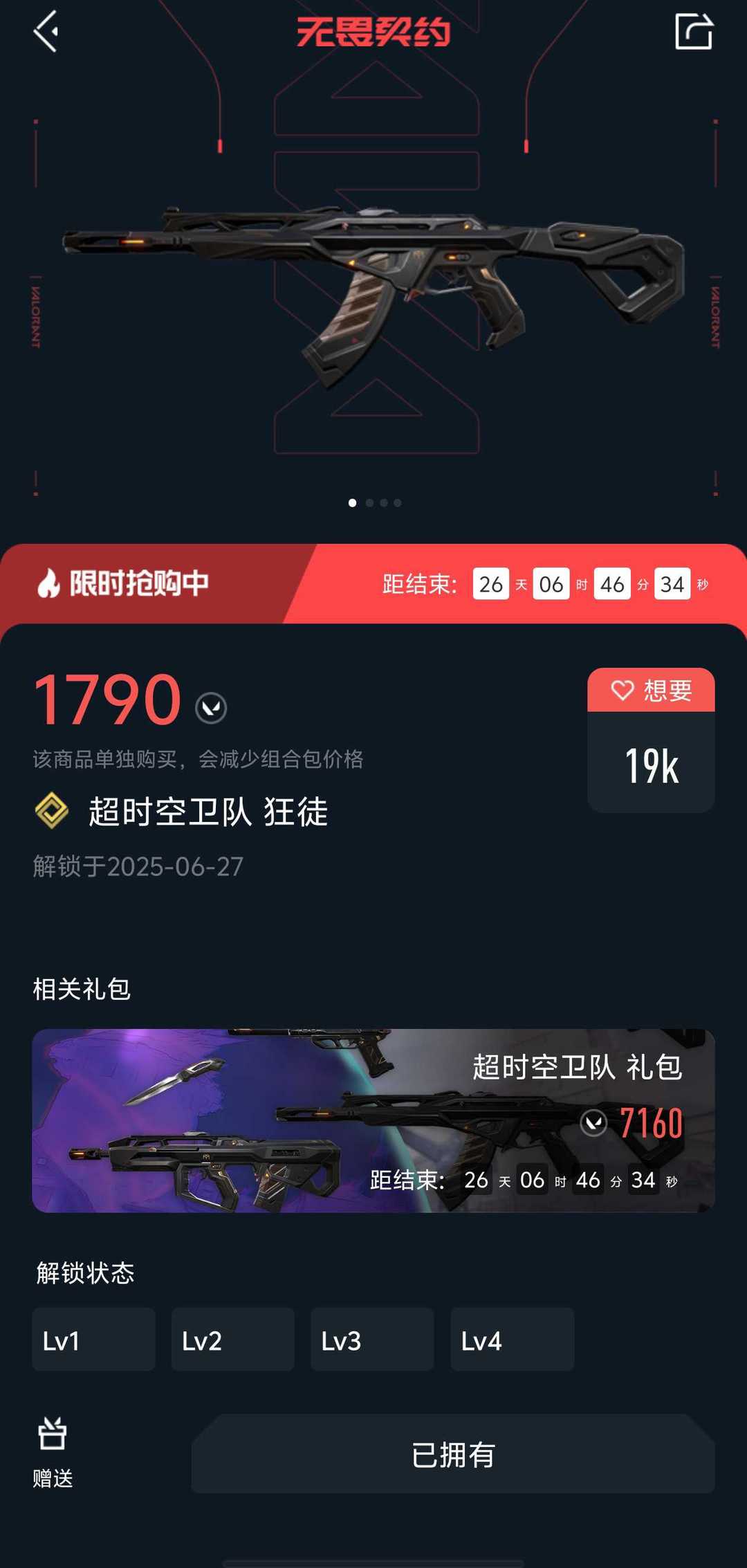Select the Lv1 unlock level

coord(93,1340)
